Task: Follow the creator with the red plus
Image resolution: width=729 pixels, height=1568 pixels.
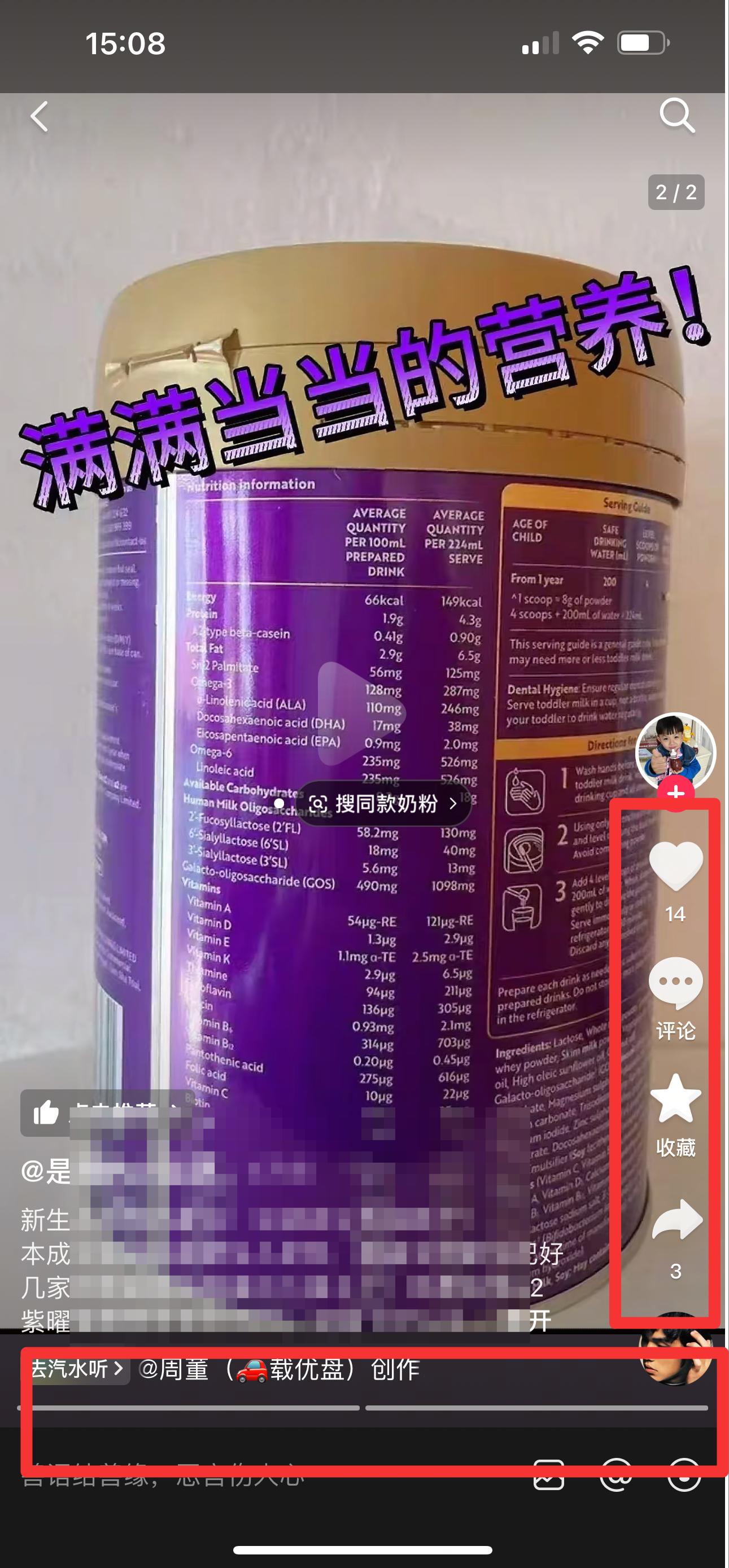Action: click(x=675, y=793)
